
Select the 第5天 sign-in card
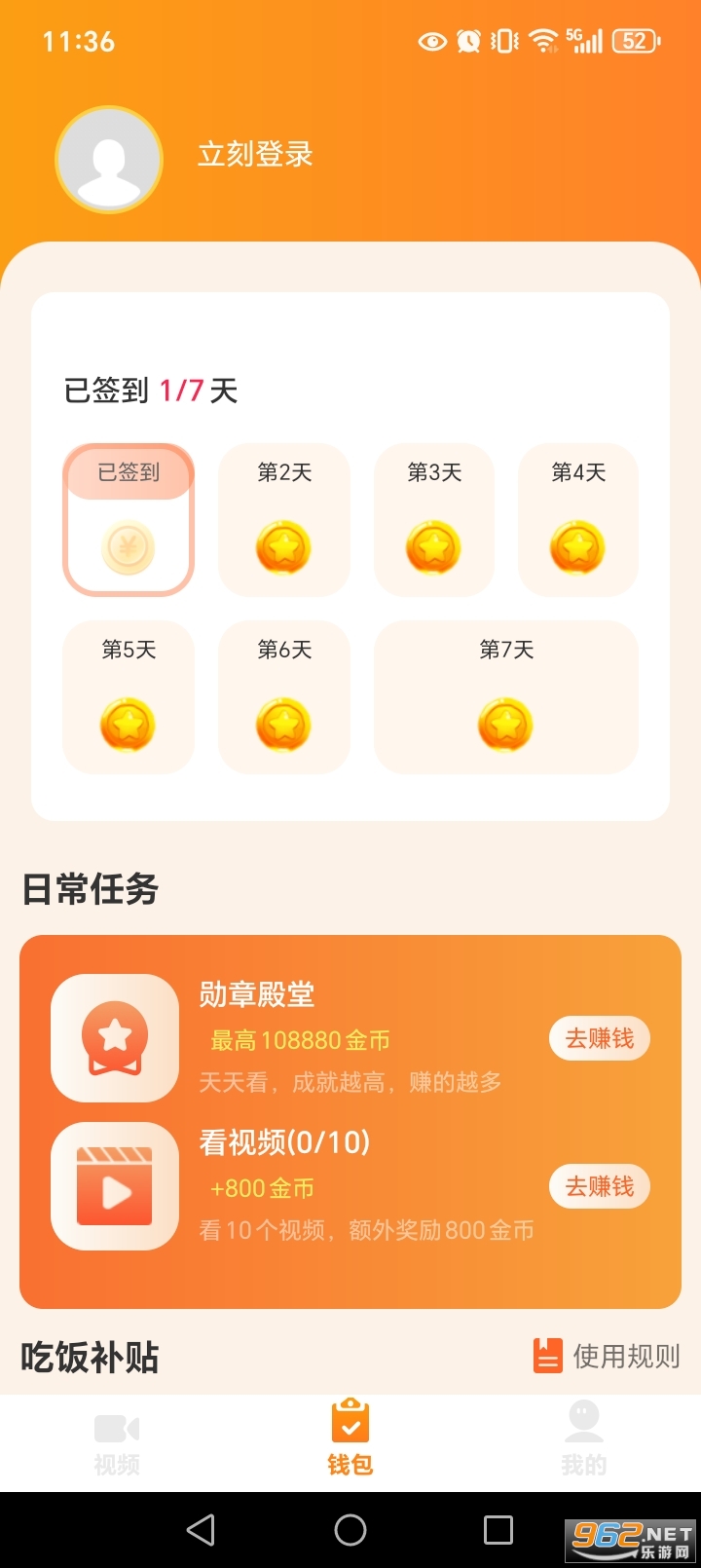tap(128, 695)
